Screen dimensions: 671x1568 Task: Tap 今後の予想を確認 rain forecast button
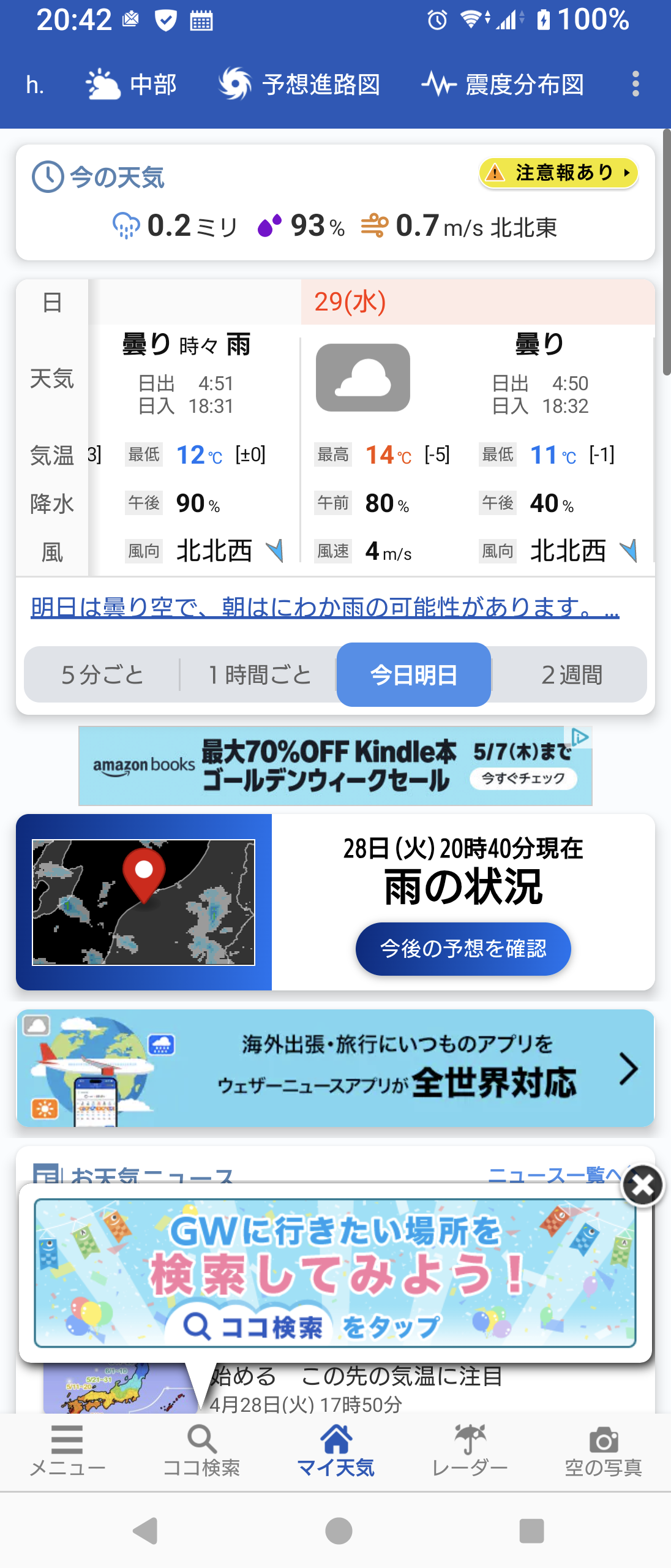pyautogui.click(x=463, y=949)
